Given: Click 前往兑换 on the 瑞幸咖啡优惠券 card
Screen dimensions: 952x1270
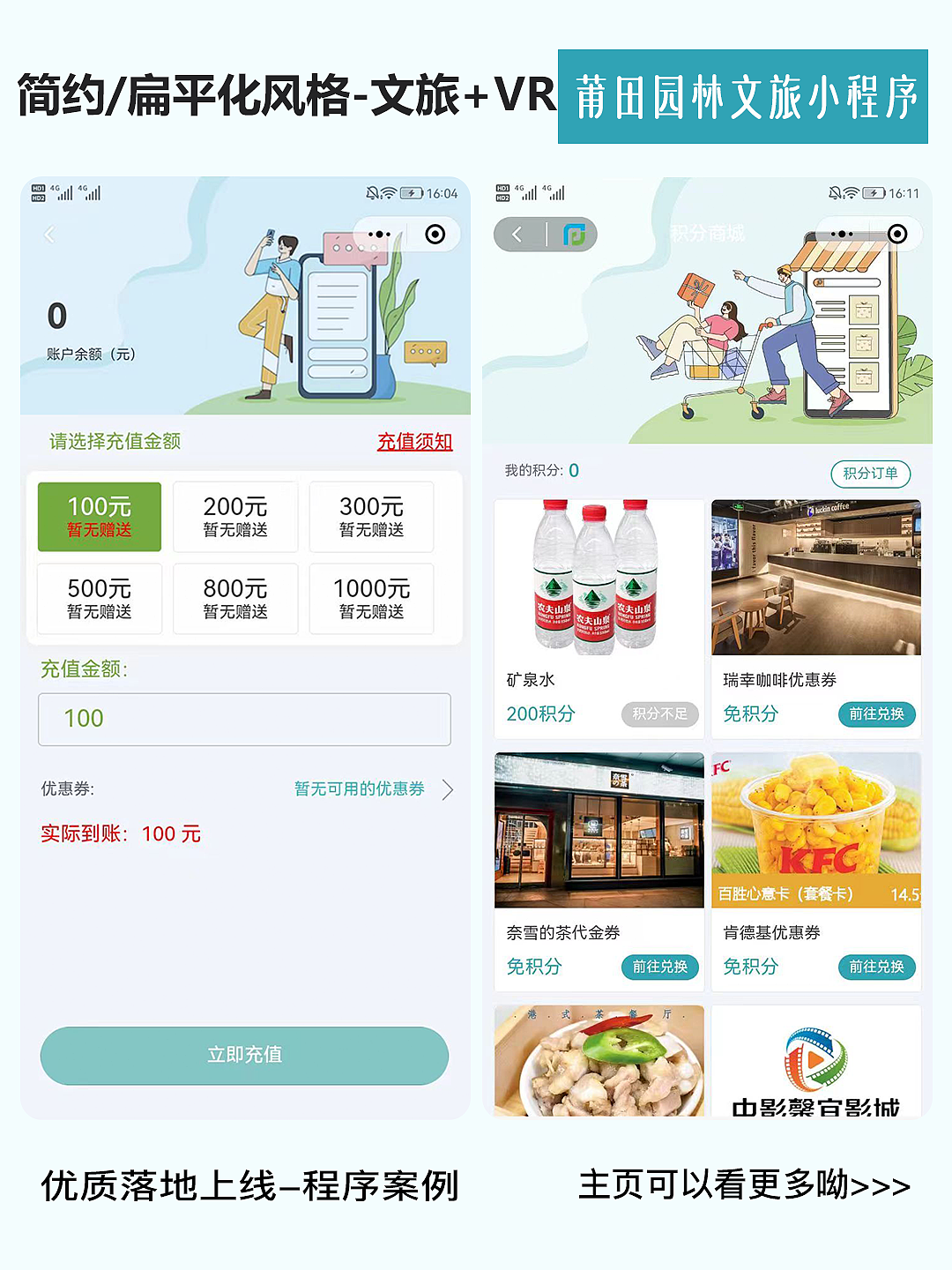Looking at the screenshot, I should coord(876,714).
